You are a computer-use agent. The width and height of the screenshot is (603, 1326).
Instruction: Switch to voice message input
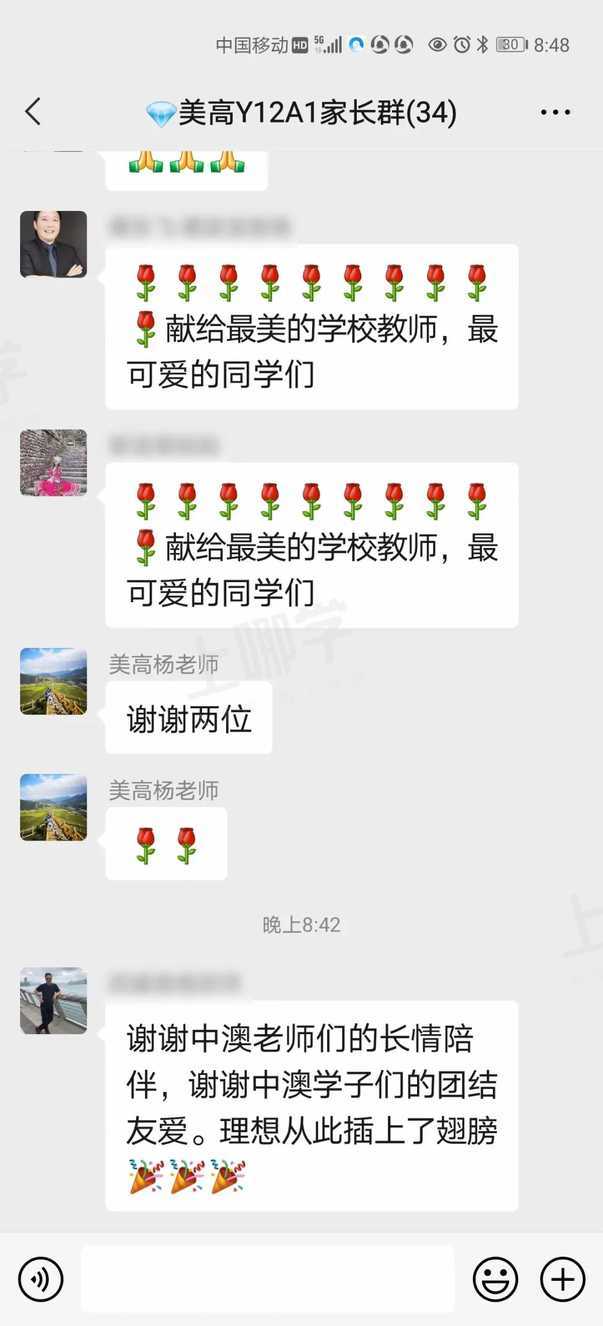coord(40,1279)
